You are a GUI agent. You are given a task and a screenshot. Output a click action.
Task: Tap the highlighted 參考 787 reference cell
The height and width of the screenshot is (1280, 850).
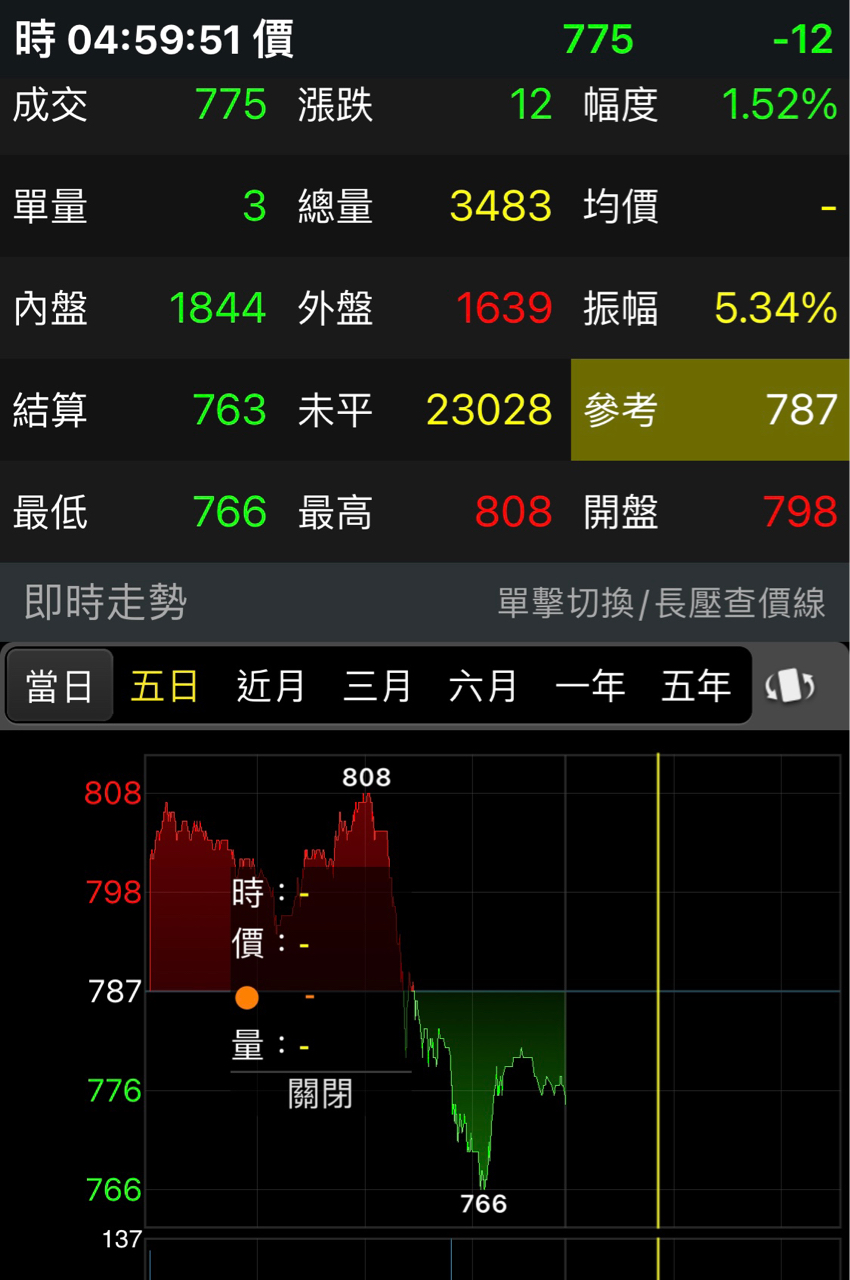coord(709,410)
